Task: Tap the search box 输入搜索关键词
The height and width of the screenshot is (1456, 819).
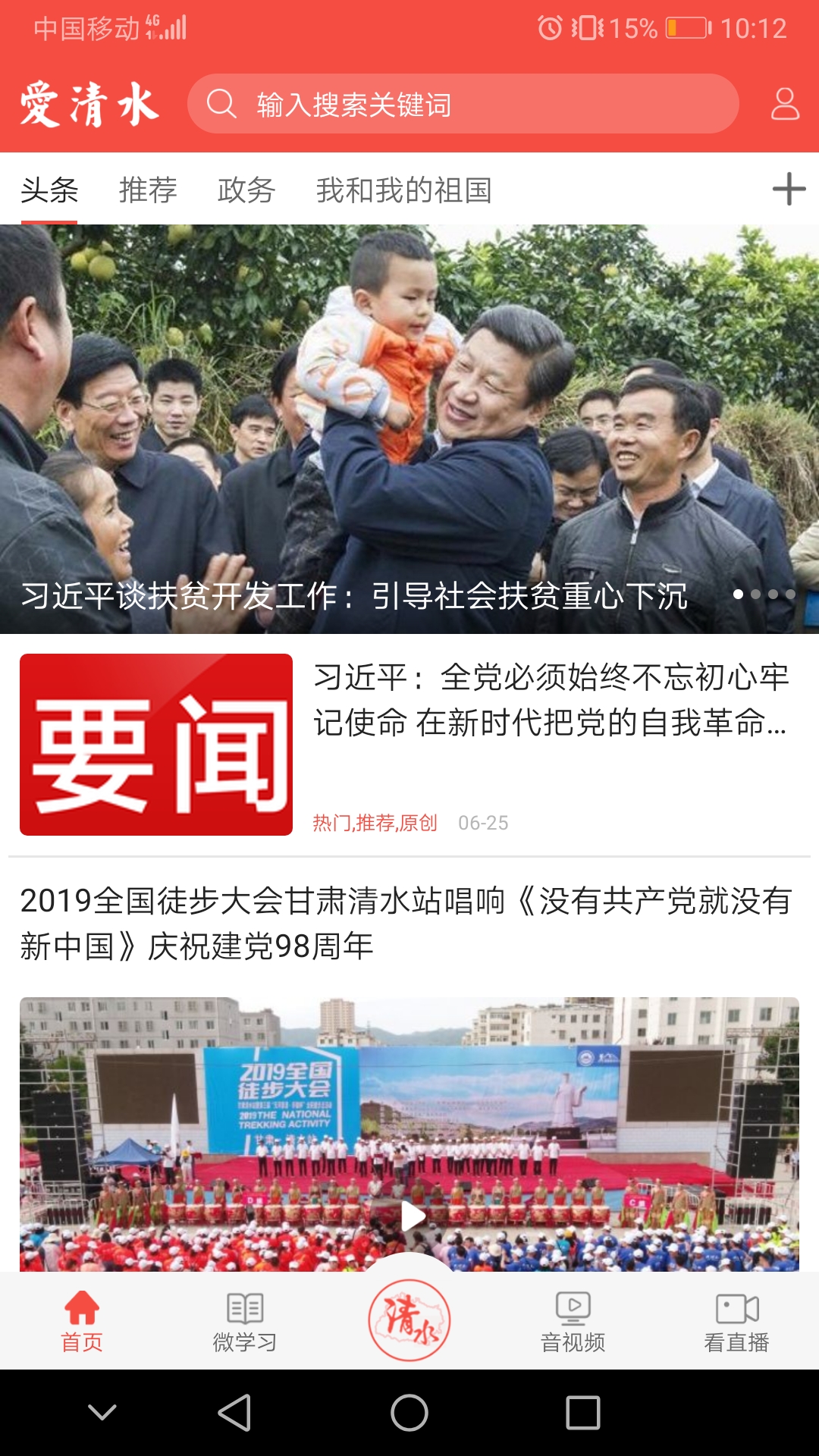Action: (463, 104)
